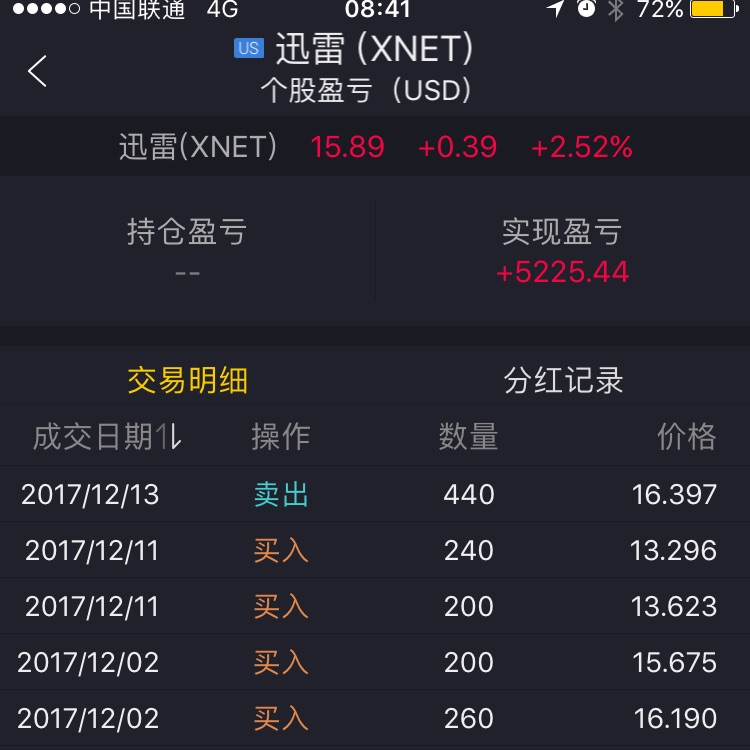This screenshot has height=750, width=750.
Task: Open the 2017/12/02 买入 260 transaction
Action: (375, 718)
